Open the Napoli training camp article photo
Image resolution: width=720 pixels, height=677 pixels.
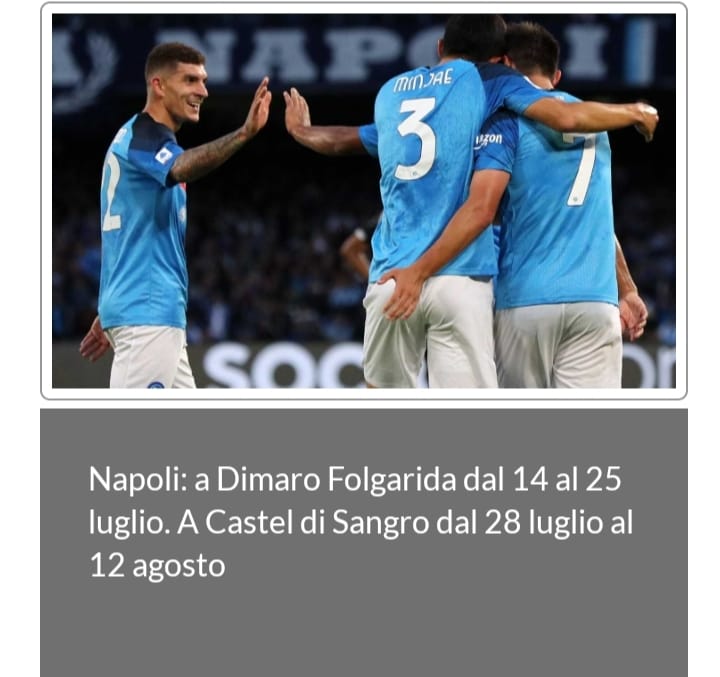pos(363,200)
